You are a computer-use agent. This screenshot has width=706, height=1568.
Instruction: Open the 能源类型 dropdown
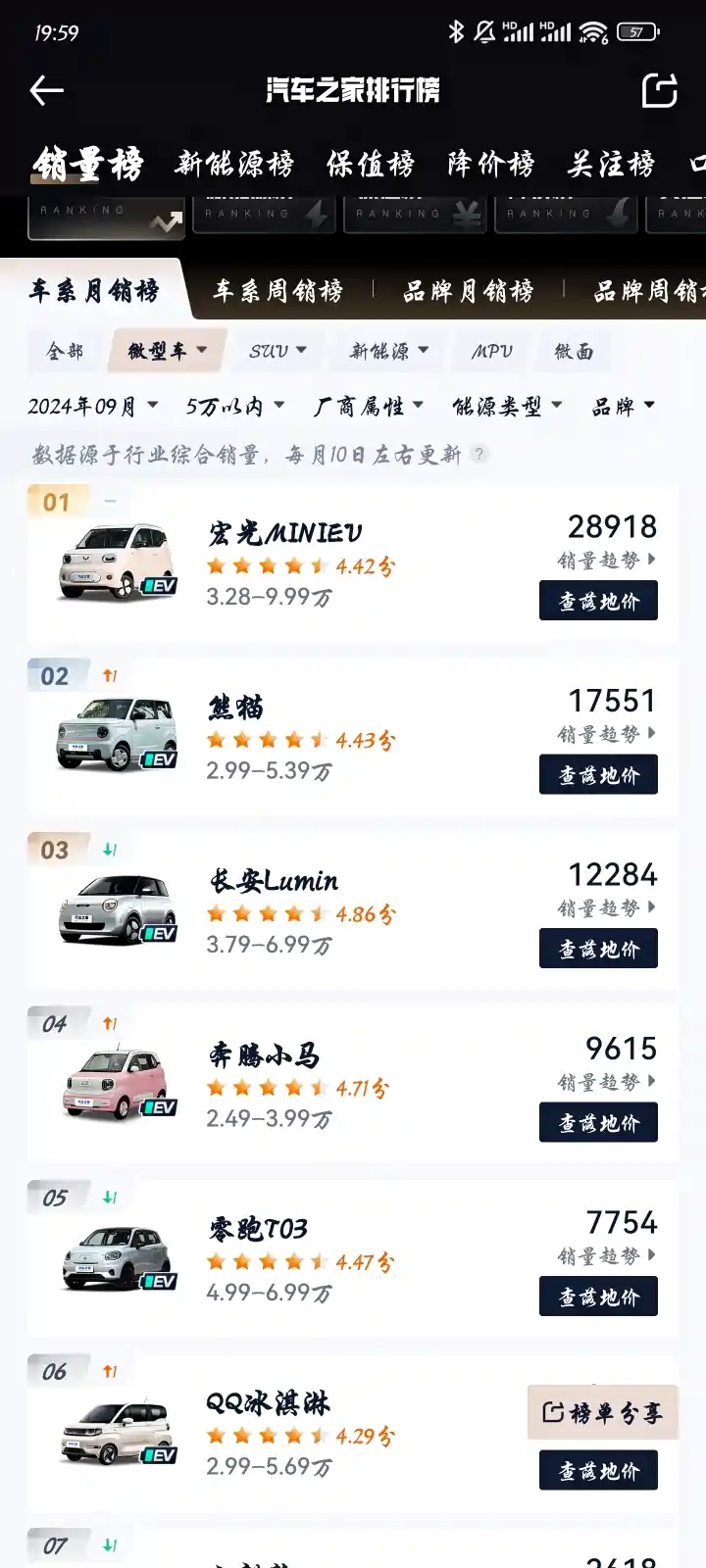point(507,406)
